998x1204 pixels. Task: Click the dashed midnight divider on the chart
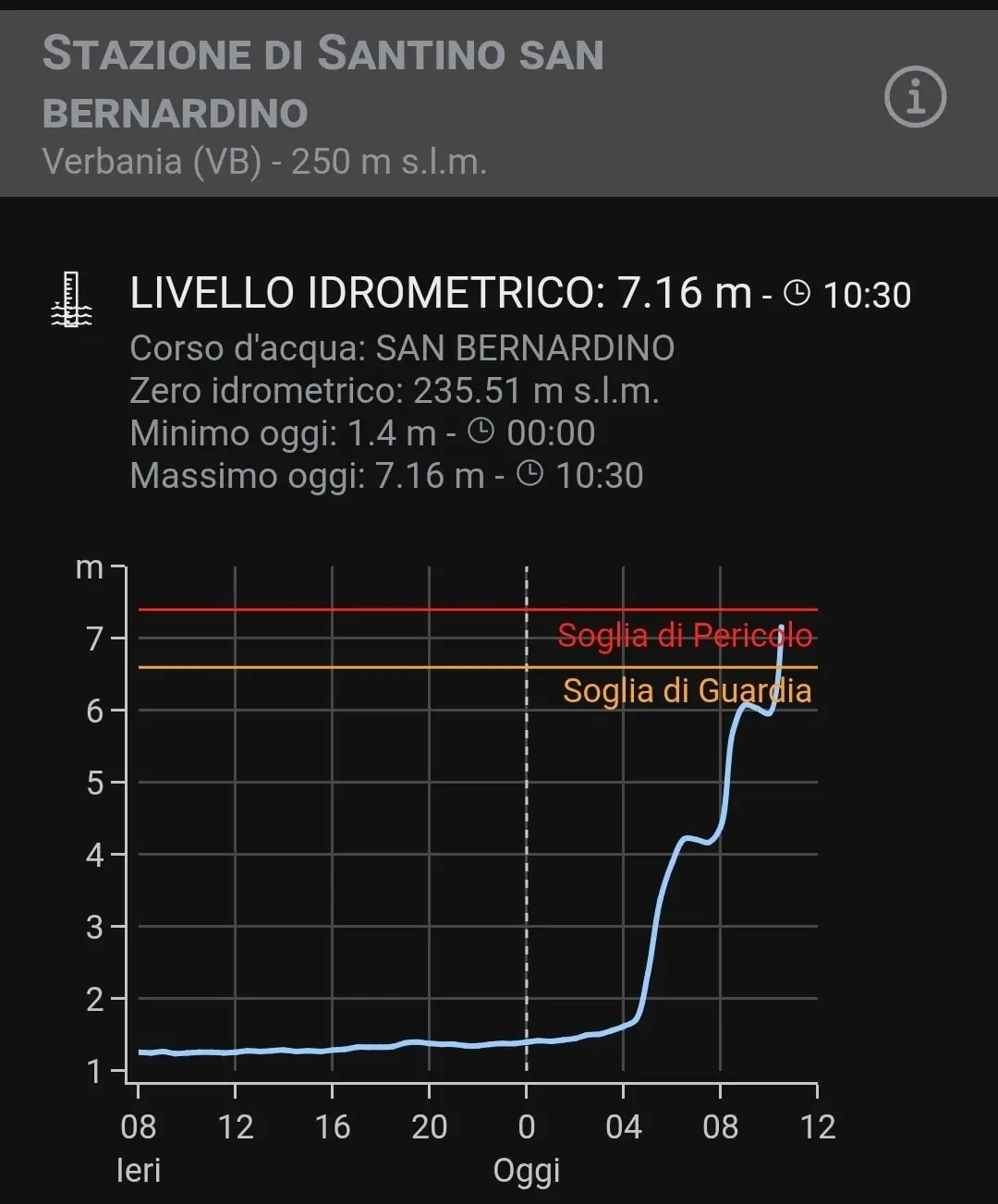pos(527,832)
